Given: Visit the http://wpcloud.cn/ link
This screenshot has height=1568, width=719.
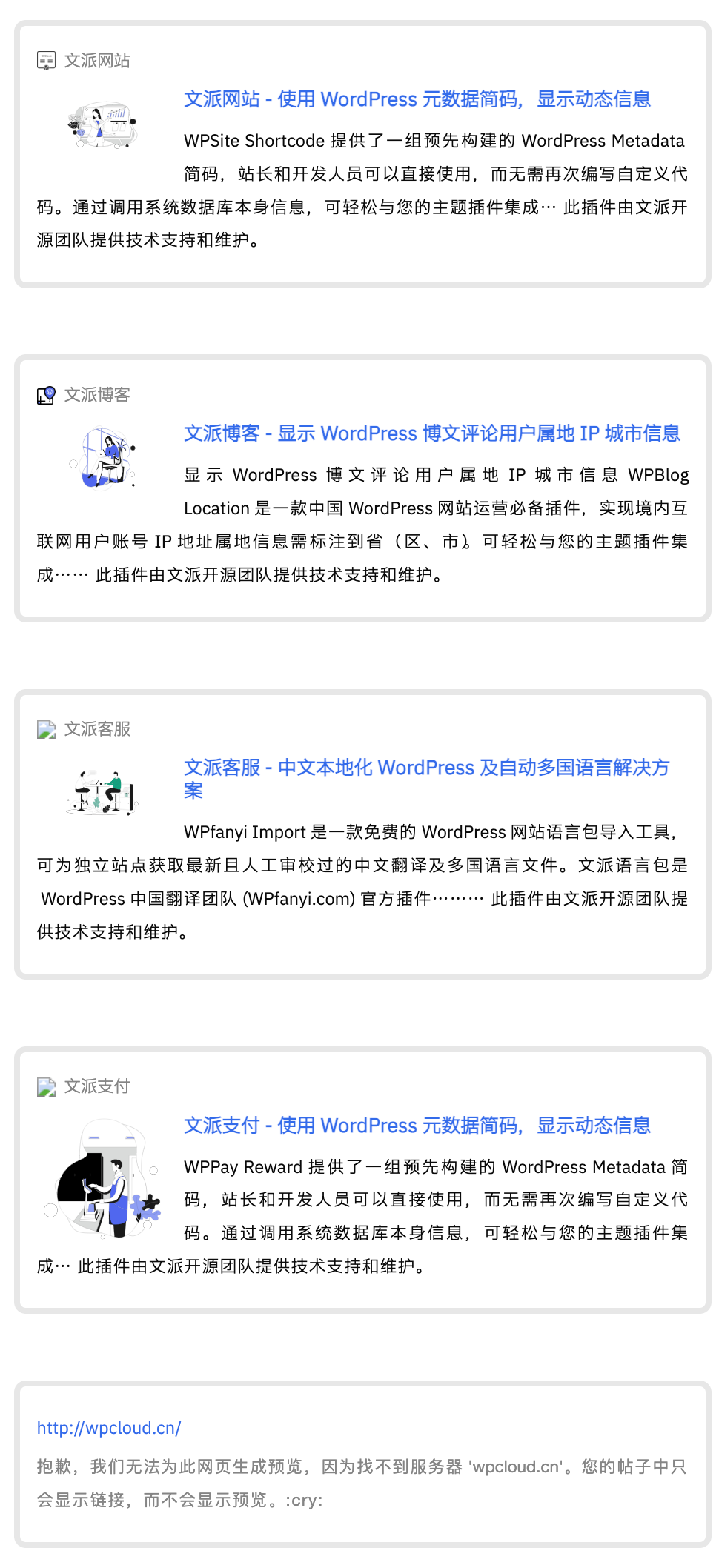Looking at the screenshot, I should click(109, 1428).
